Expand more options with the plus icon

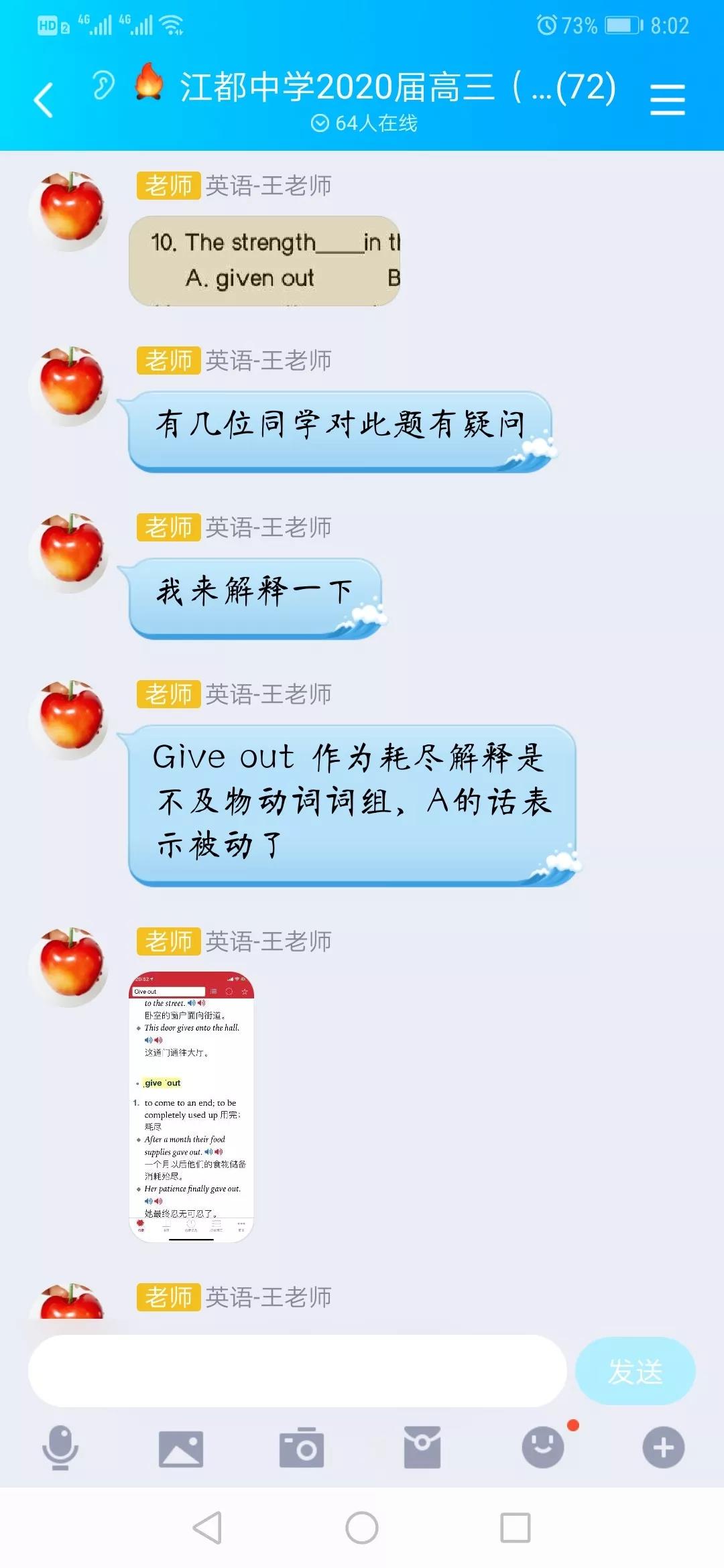click(663, 1447)
